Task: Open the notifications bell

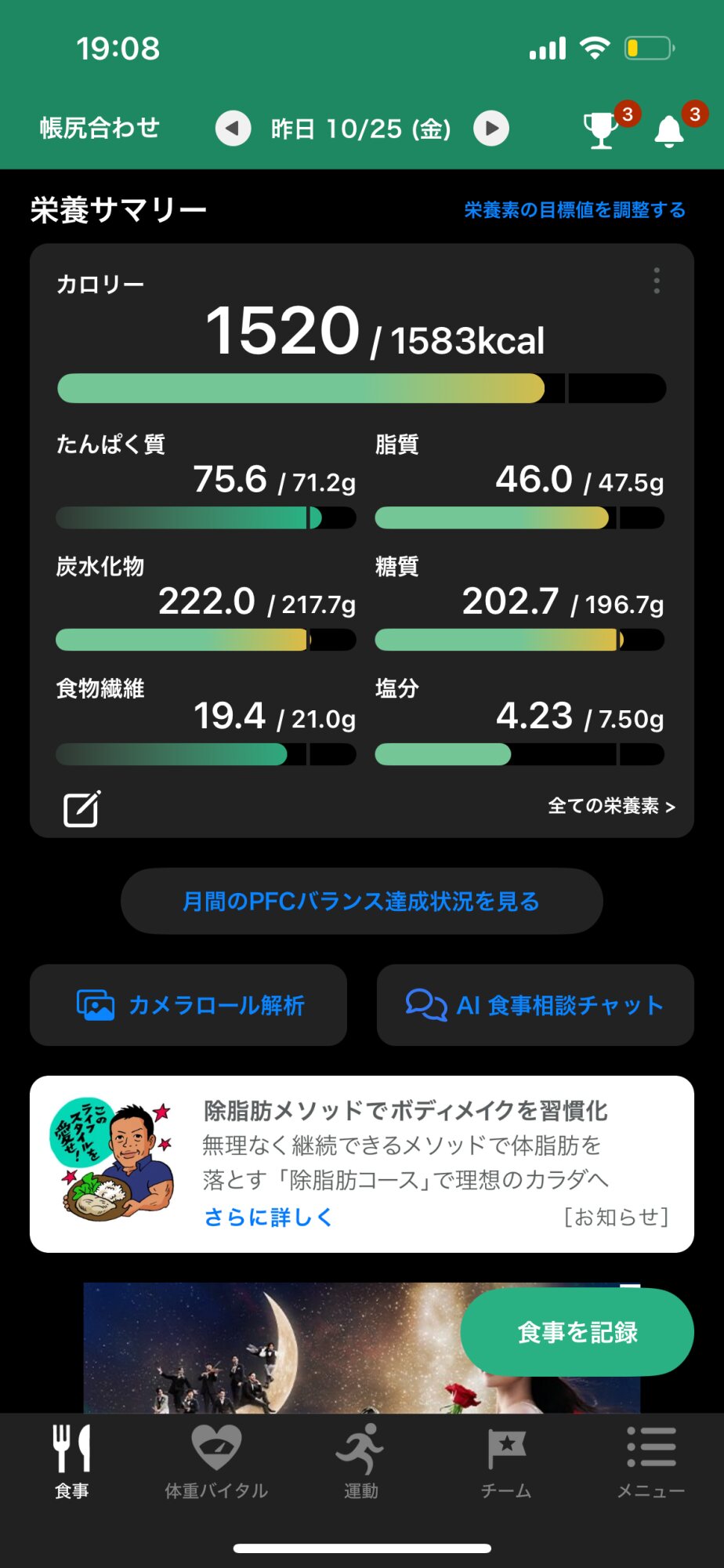Action: point(670,130)
